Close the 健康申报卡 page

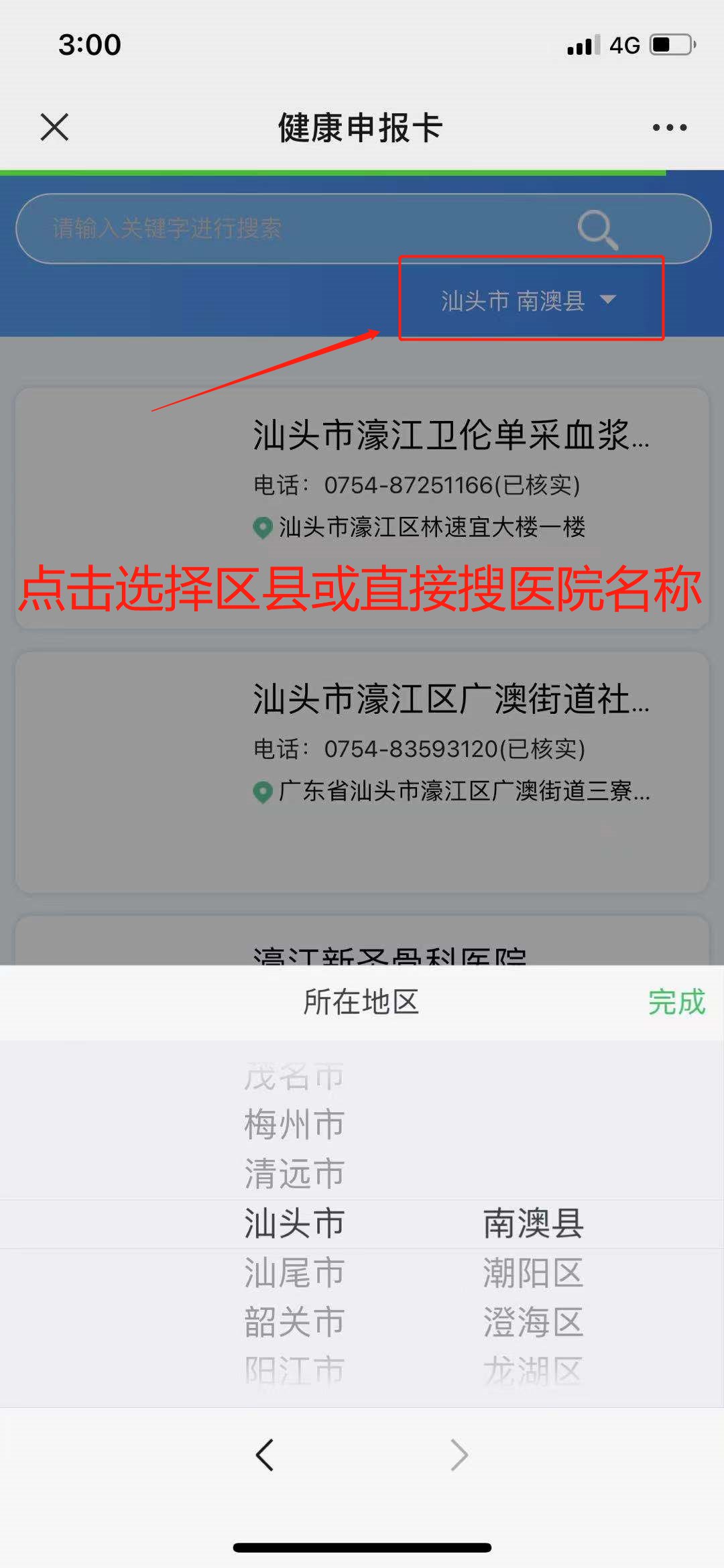54,127
